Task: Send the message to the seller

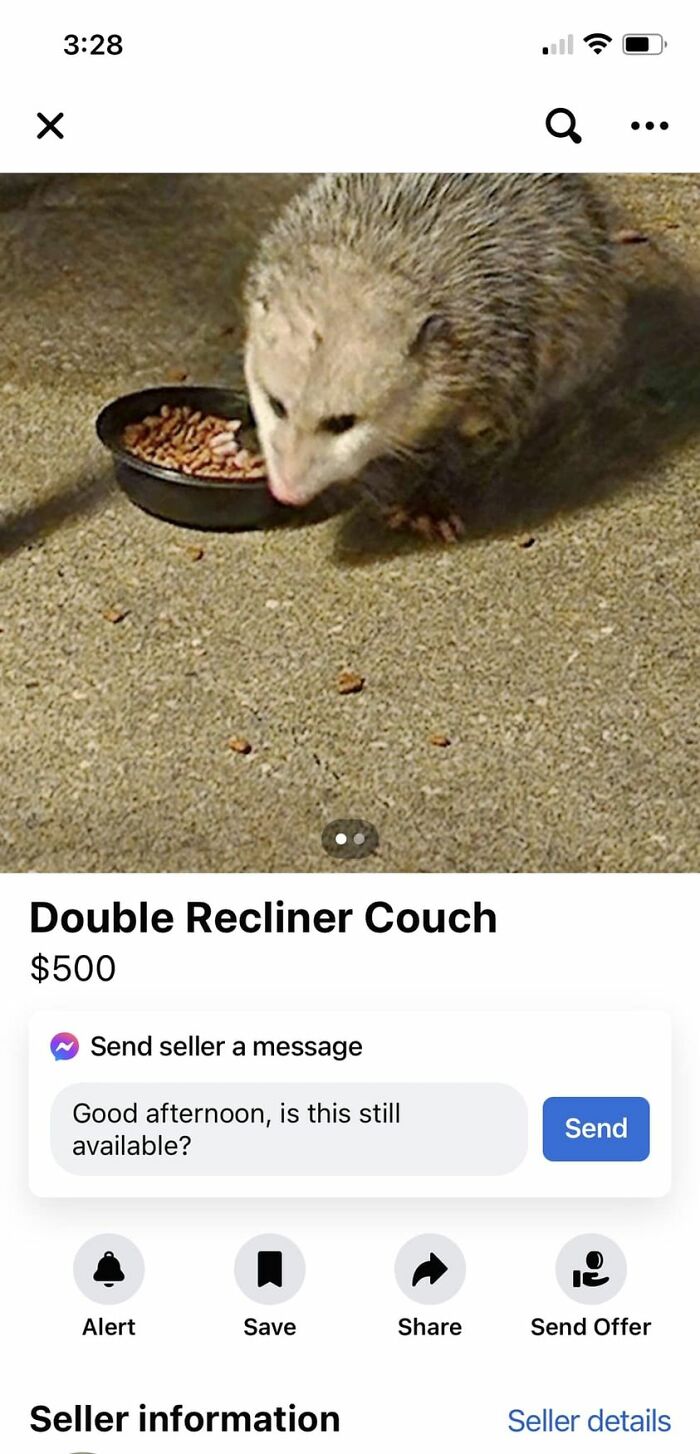Action: point(596,1129)
